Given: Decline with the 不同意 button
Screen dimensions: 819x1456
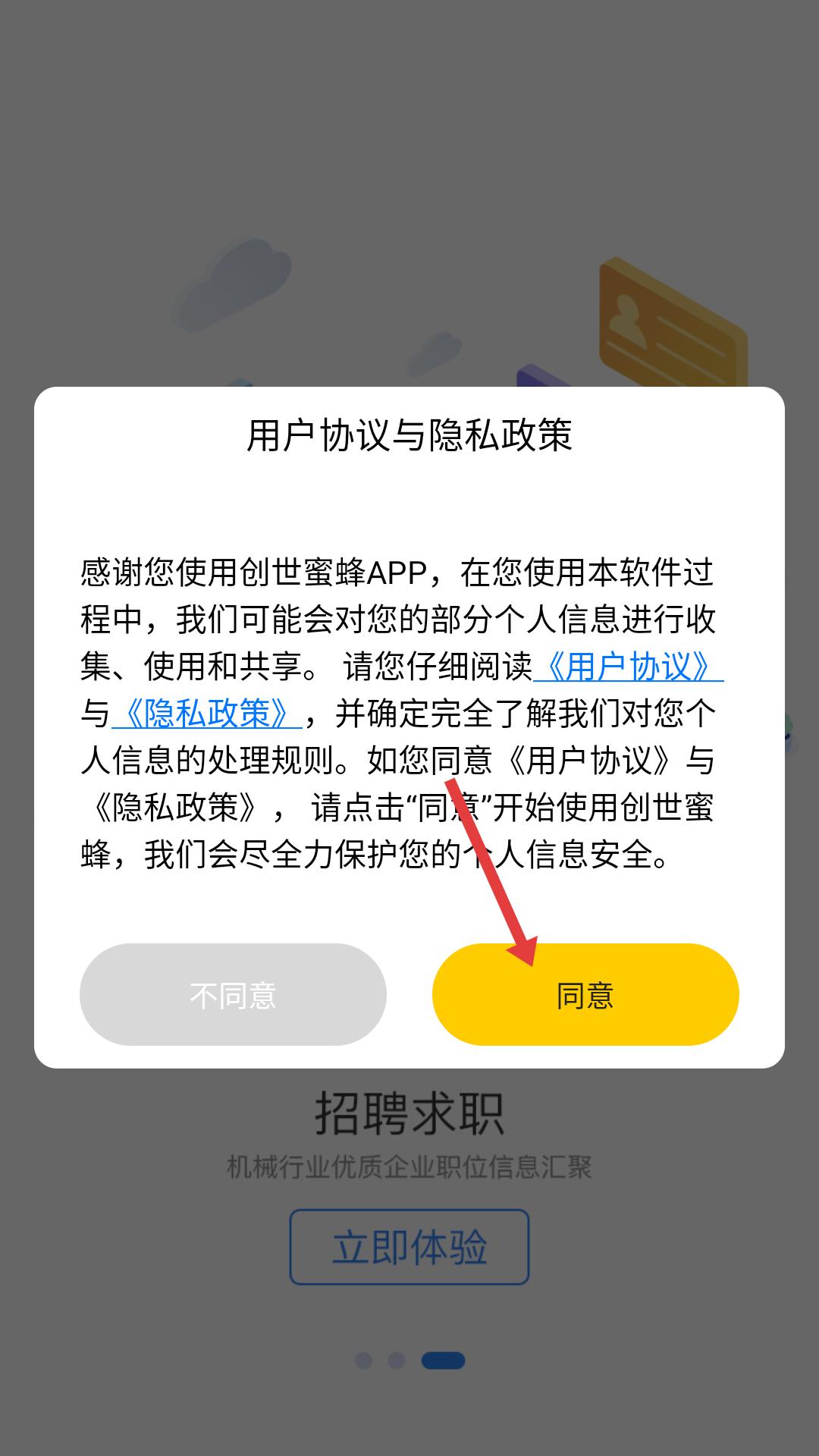Looking at the screenshot, I should 233,994.
